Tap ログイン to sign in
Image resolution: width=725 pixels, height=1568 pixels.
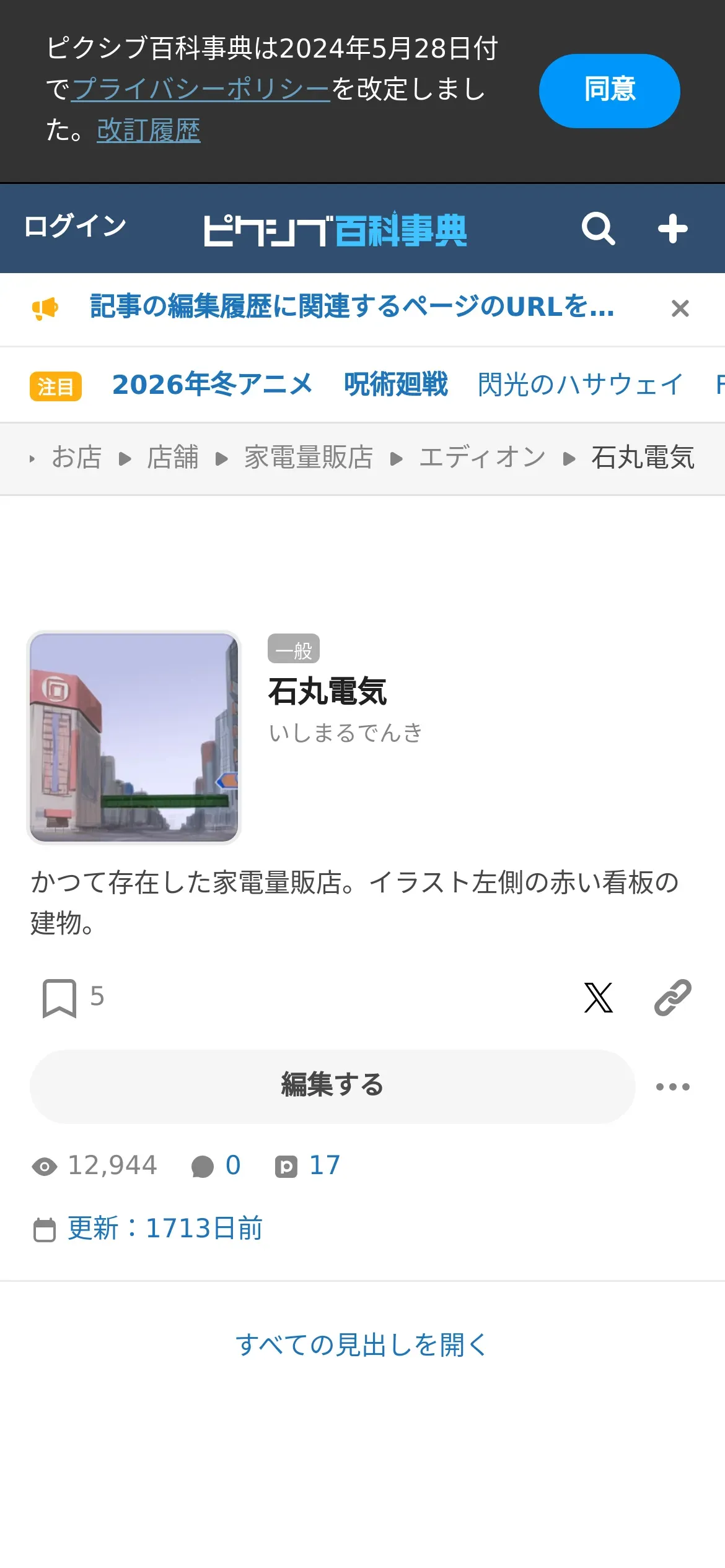pos(75,226)
